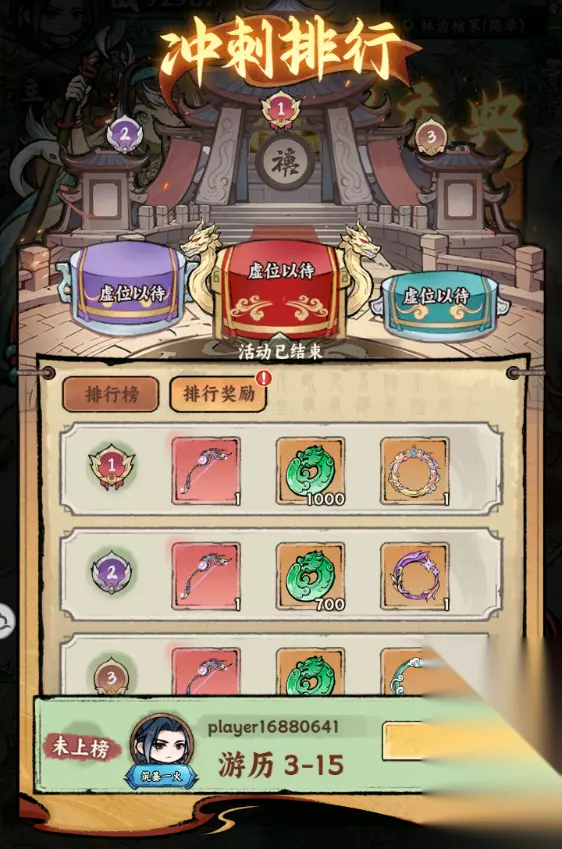Tap the 1000 jade dragon reward
562x849 pixels.
(x=310, y=471)
